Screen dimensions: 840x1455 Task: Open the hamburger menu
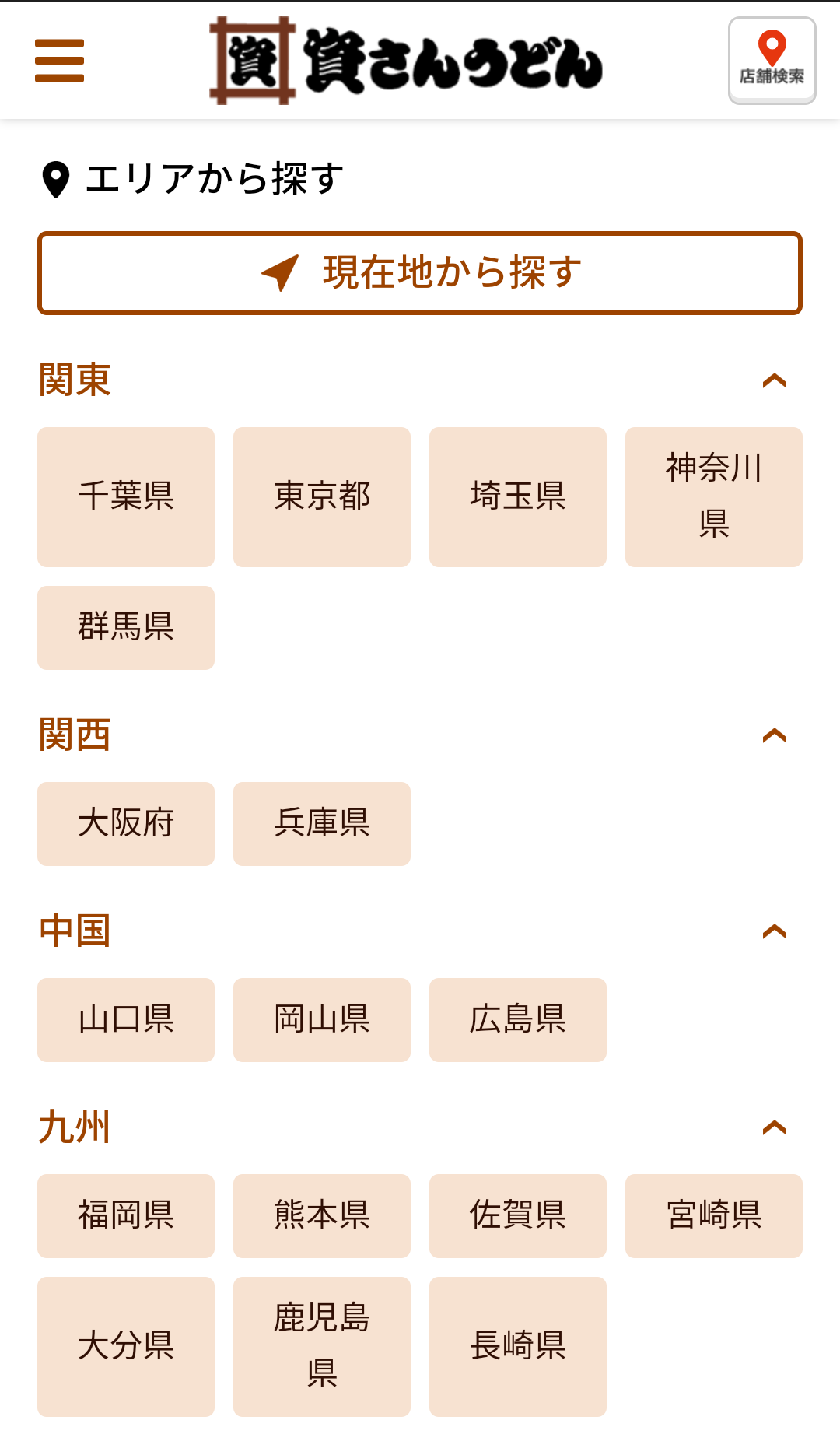pyautogui.click(x=59, y=61)
